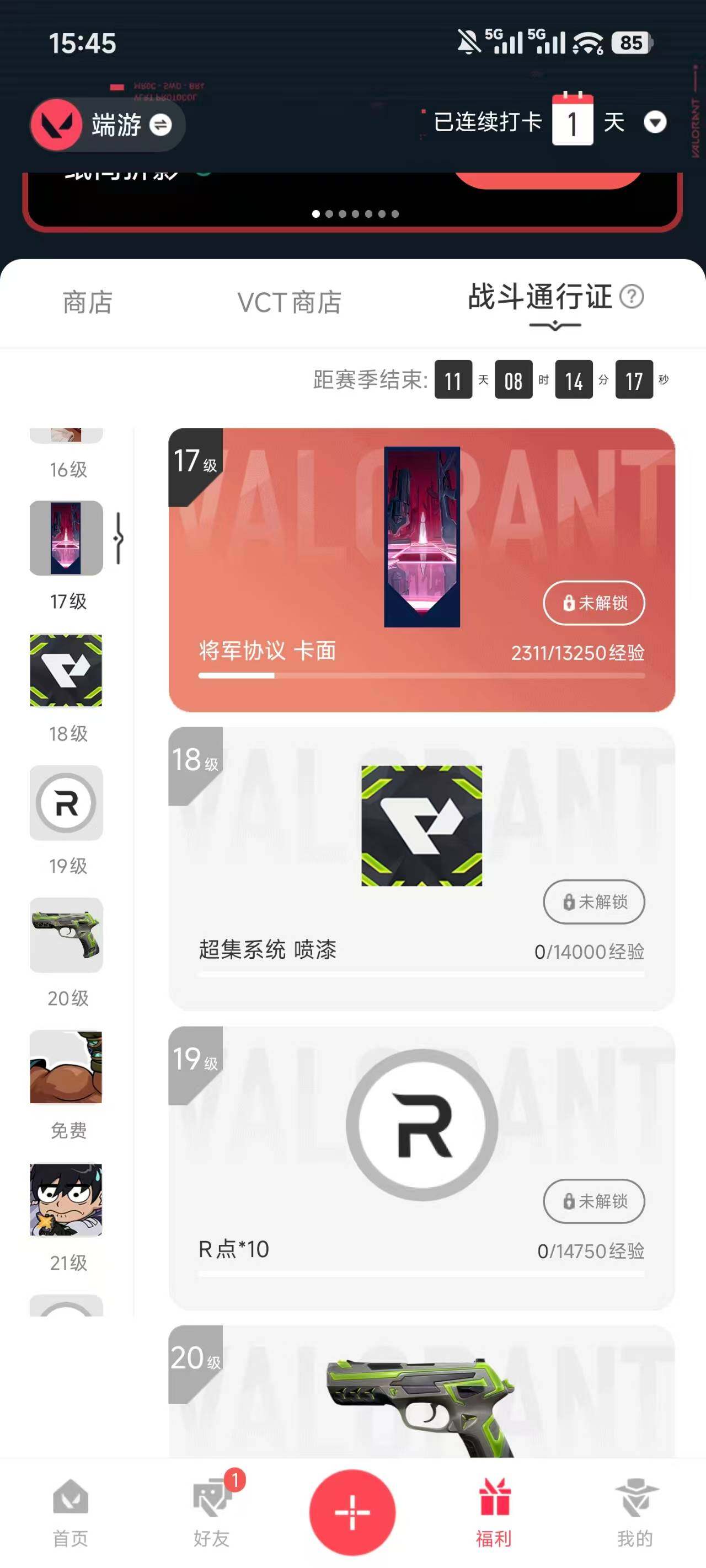Tap the 已连续打卡 check-in text
Screen dimensions: 706x1568
coord(488,121)
